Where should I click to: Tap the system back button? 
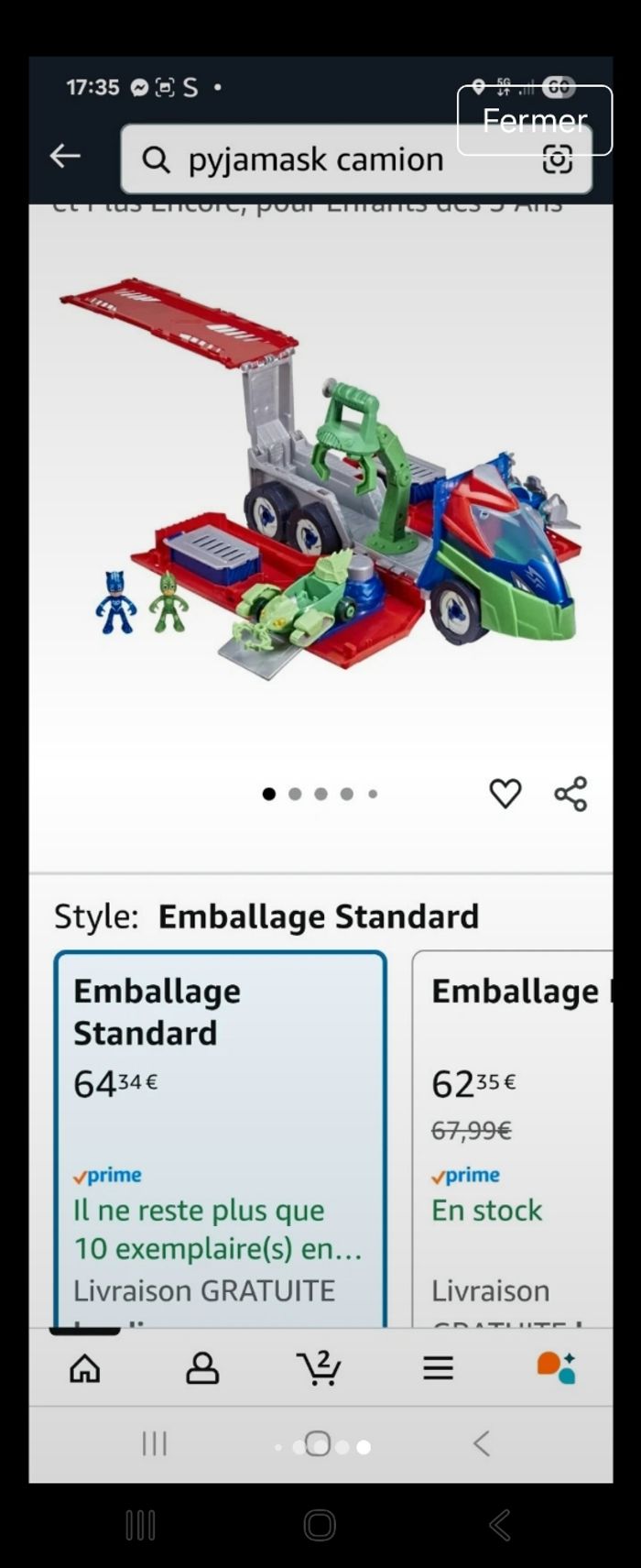pos(500,1526)
